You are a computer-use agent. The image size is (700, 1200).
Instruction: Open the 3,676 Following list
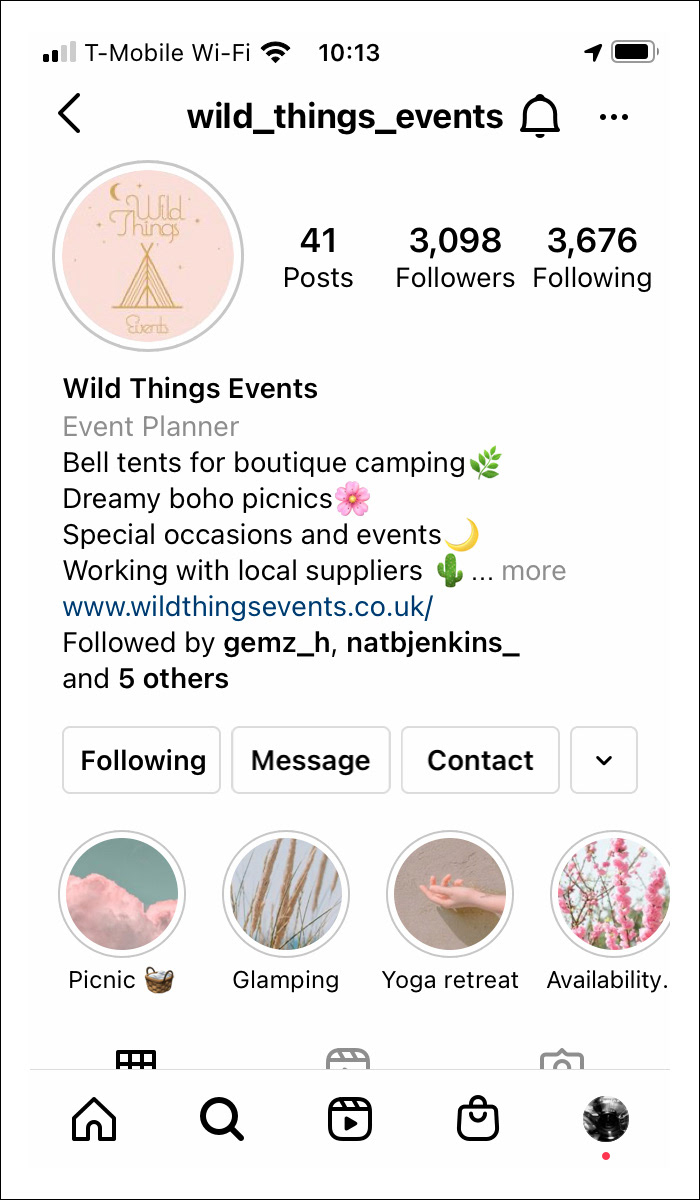592,257
